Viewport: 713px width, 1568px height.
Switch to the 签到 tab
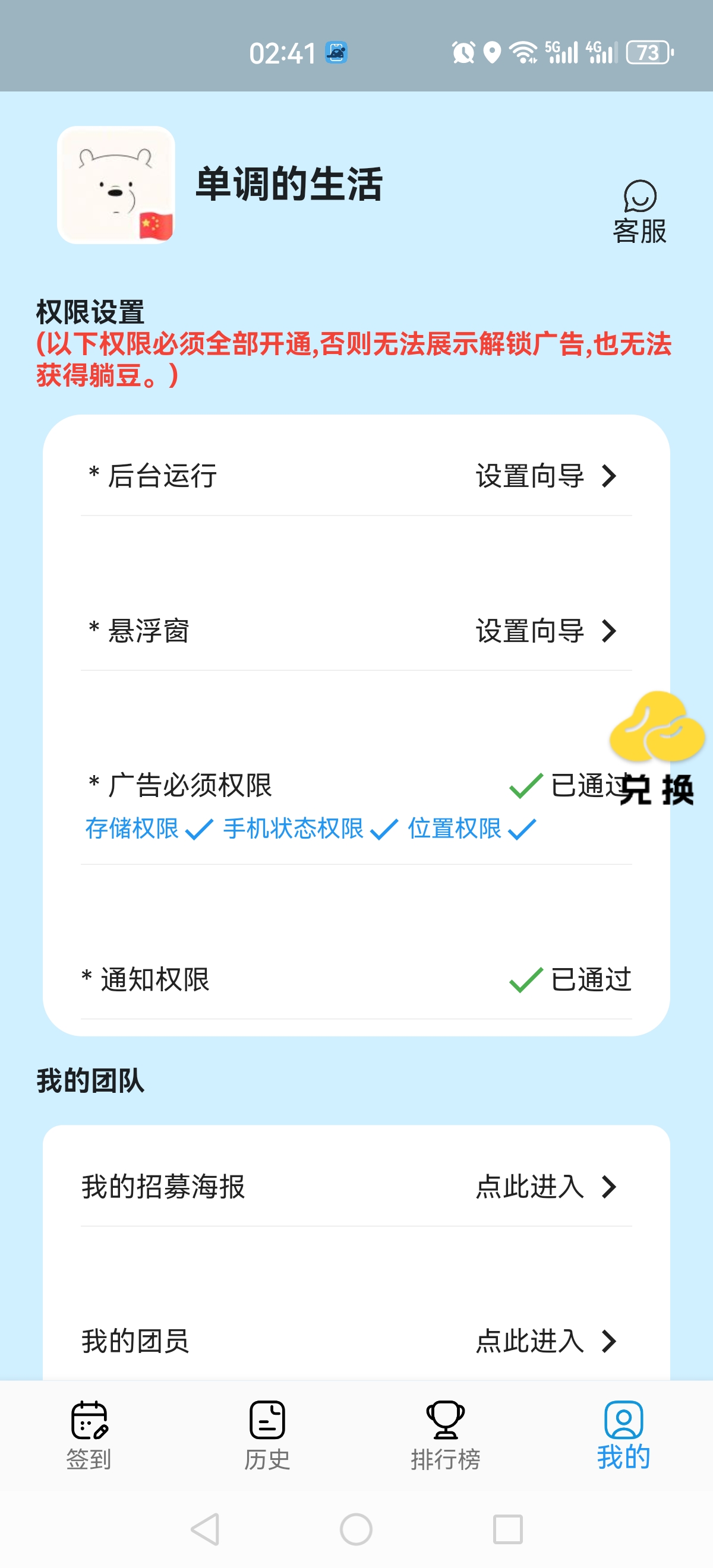click(x=89, y=1436)
